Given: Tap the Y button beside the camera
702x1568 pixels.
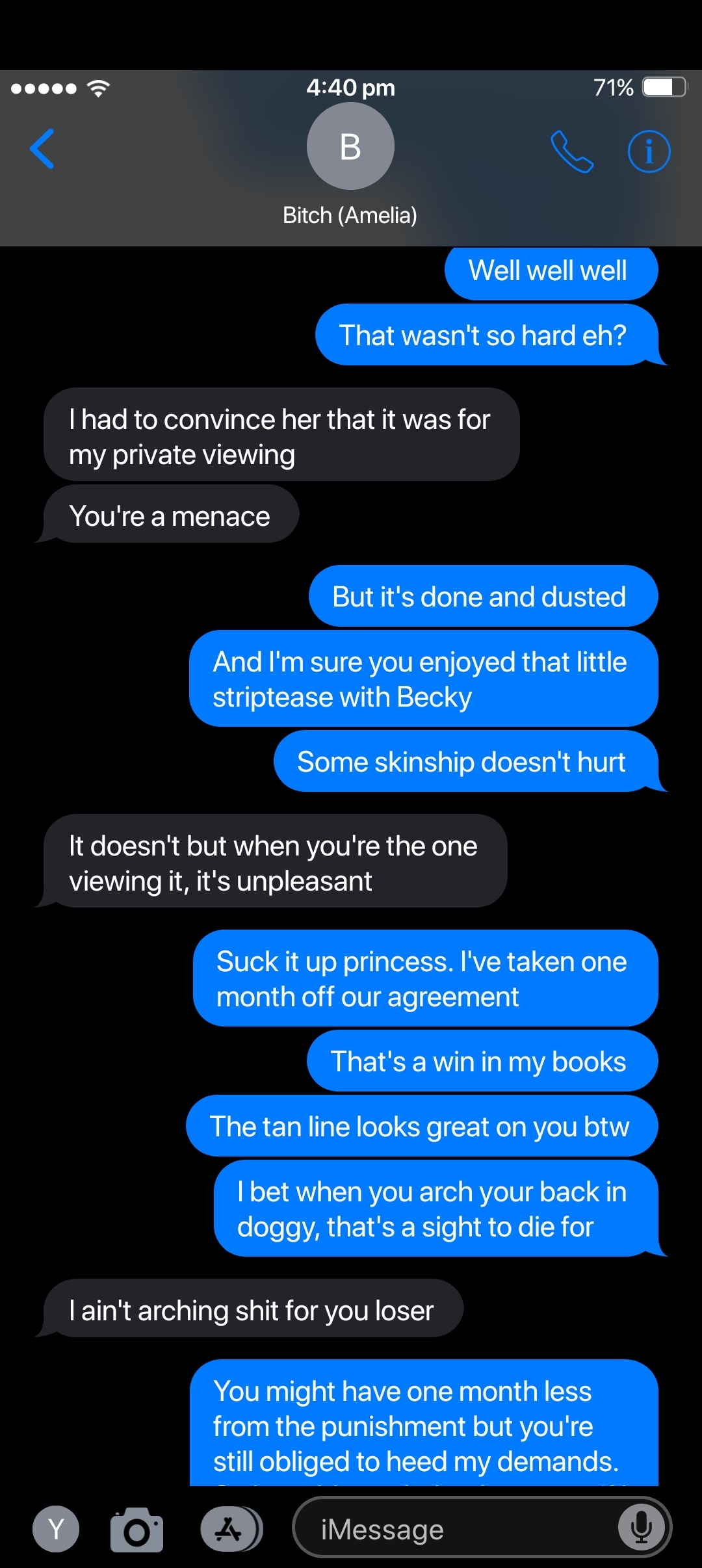Looking at the screenshot, I should click(x=56, y=1529).
